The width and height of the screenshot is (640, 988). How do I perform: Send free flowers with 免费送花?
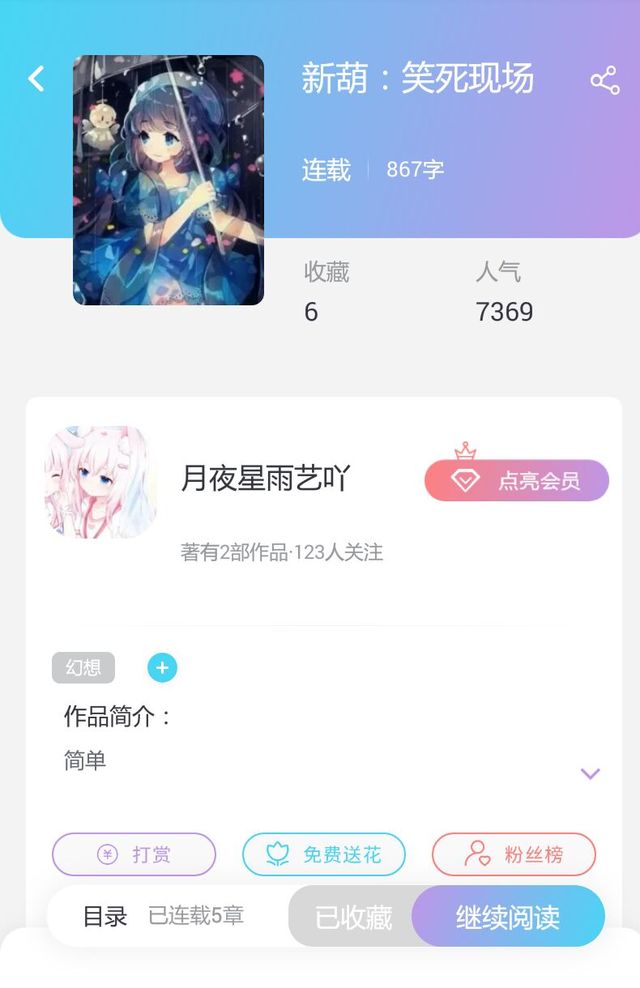click(324, 854)
